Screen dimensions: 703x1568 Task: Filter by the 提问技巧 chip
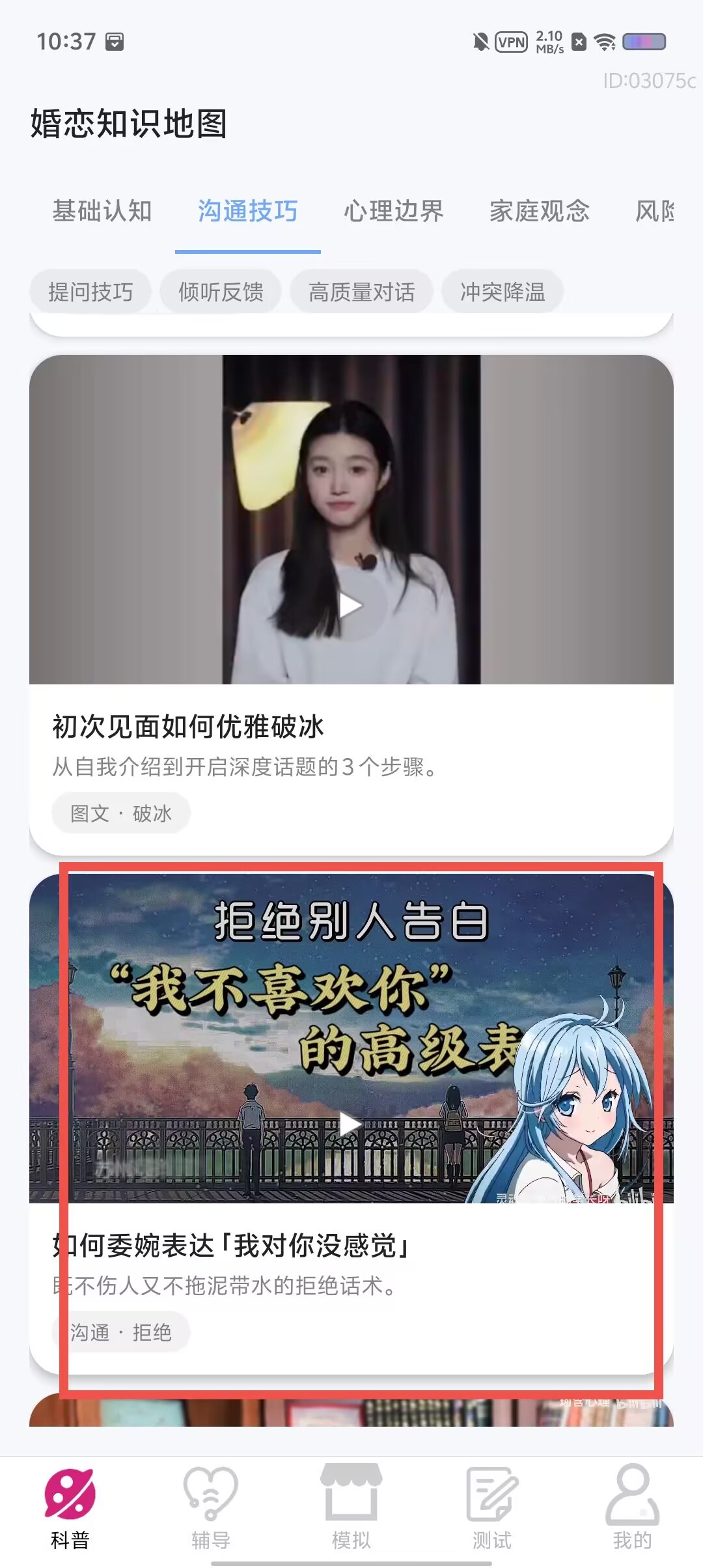[90, 292]
